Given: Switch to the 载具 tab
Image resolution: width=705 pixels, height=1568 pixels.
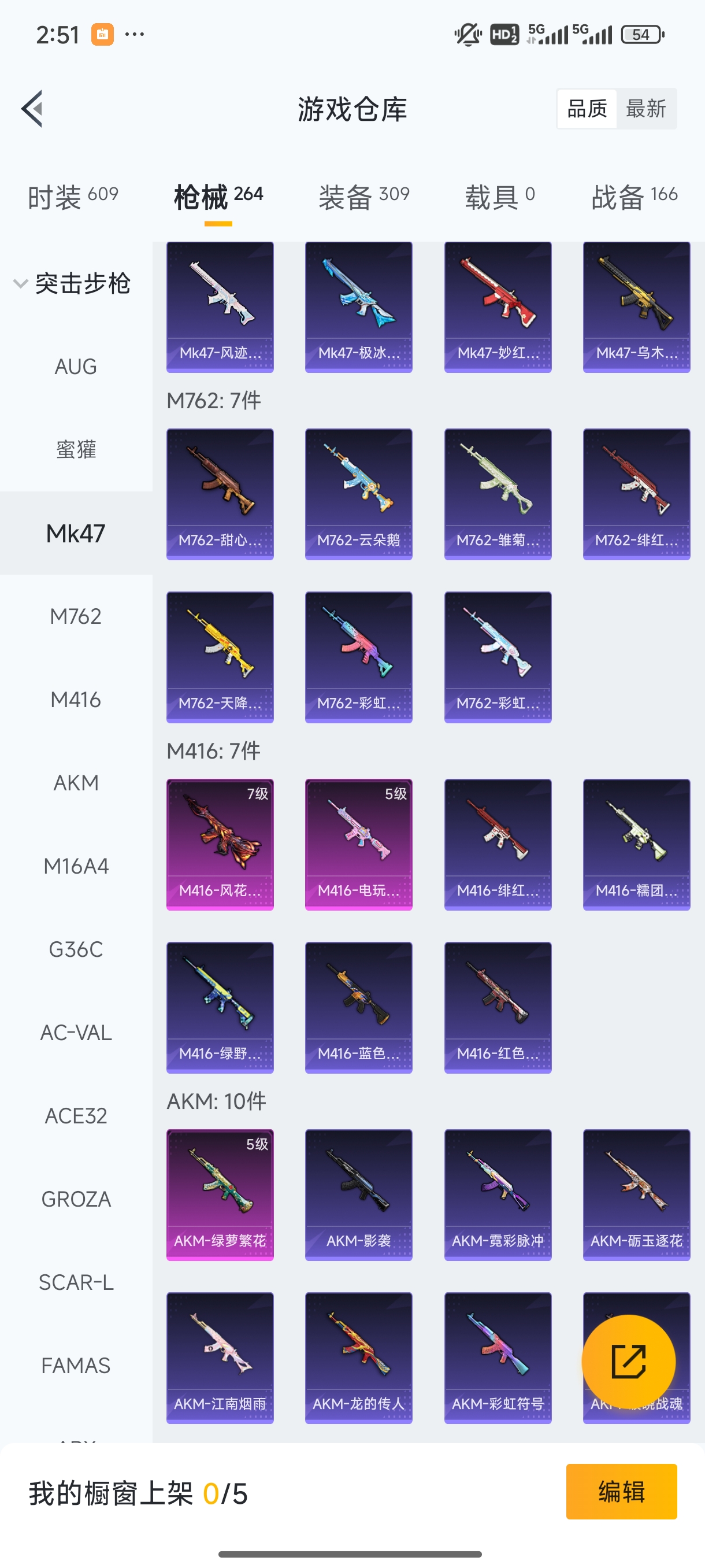Looking at the screenshot, I should pyautogui.click(x=499, y=197).
